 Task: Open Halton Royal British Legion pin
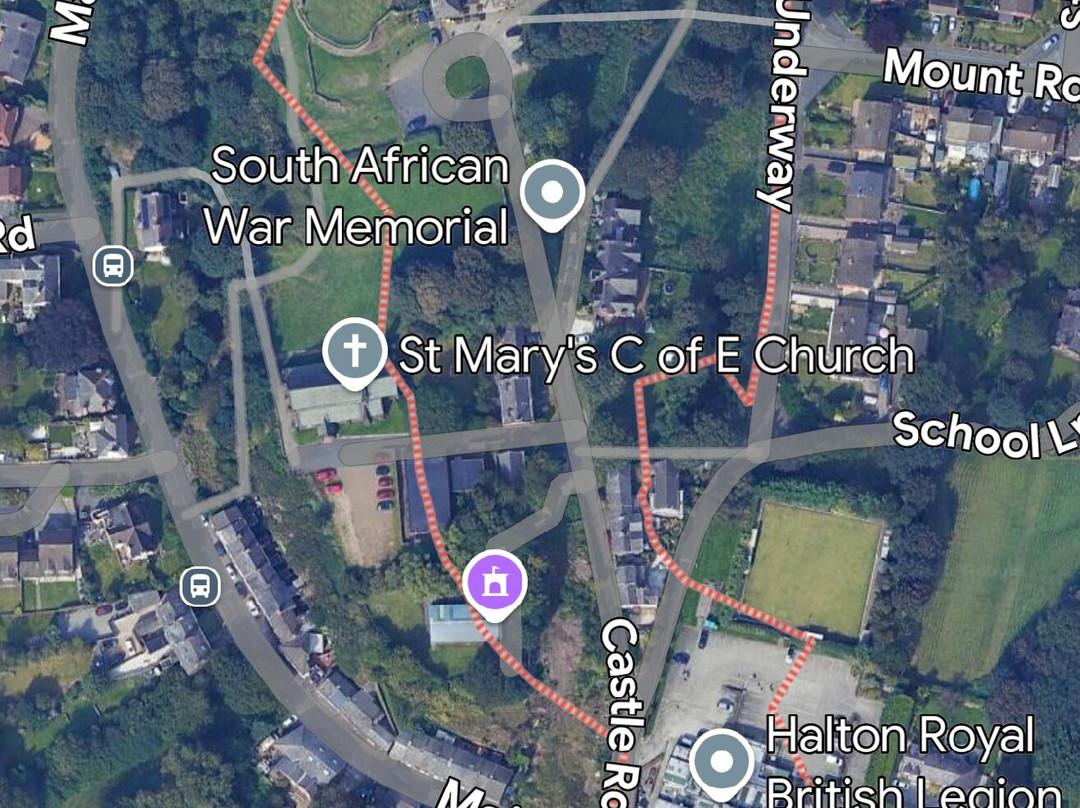[x=721, y=764]
